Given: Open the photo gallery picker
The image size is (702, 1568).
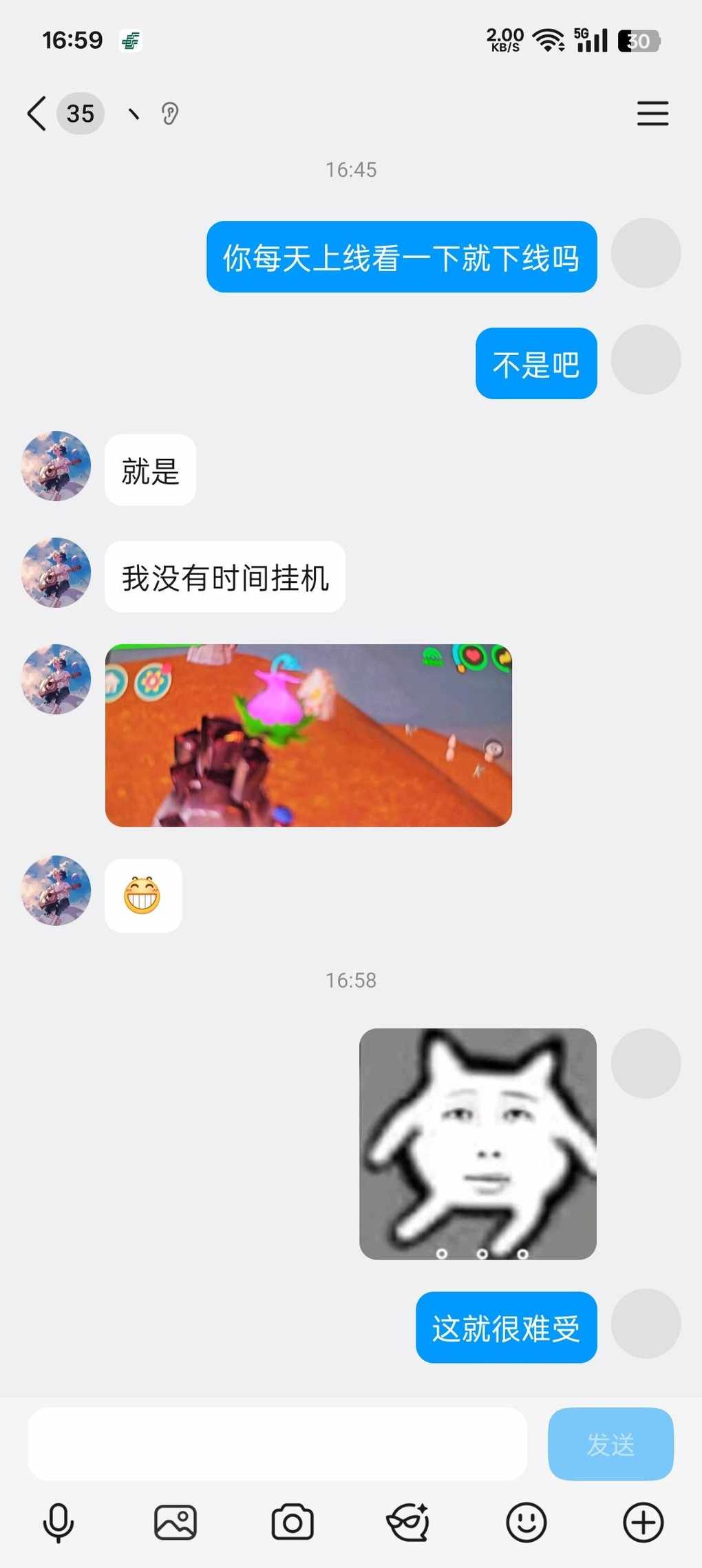Looking at the screenshot, I should click(175, 1522).
